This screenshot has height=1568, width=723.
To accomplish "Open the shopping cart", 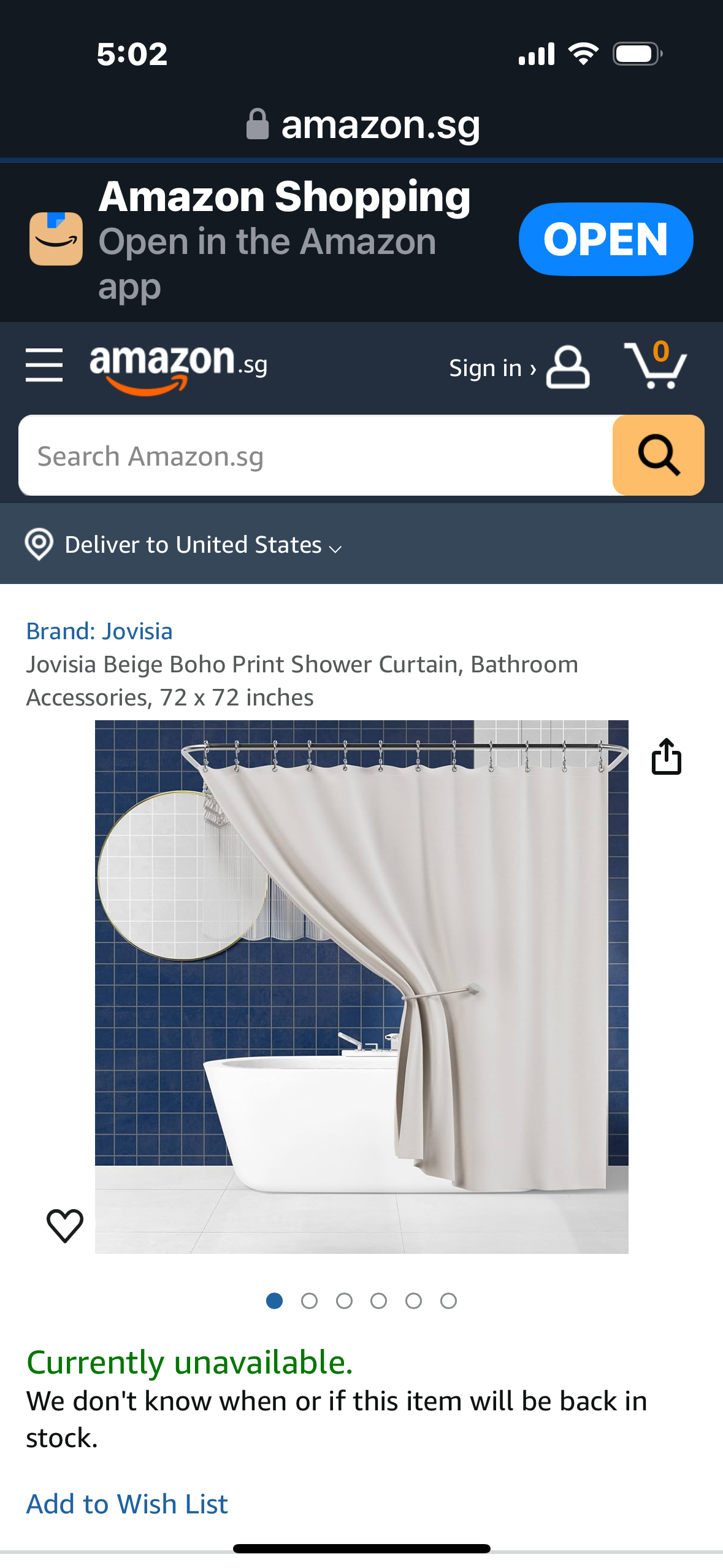I will pos(656,366).
